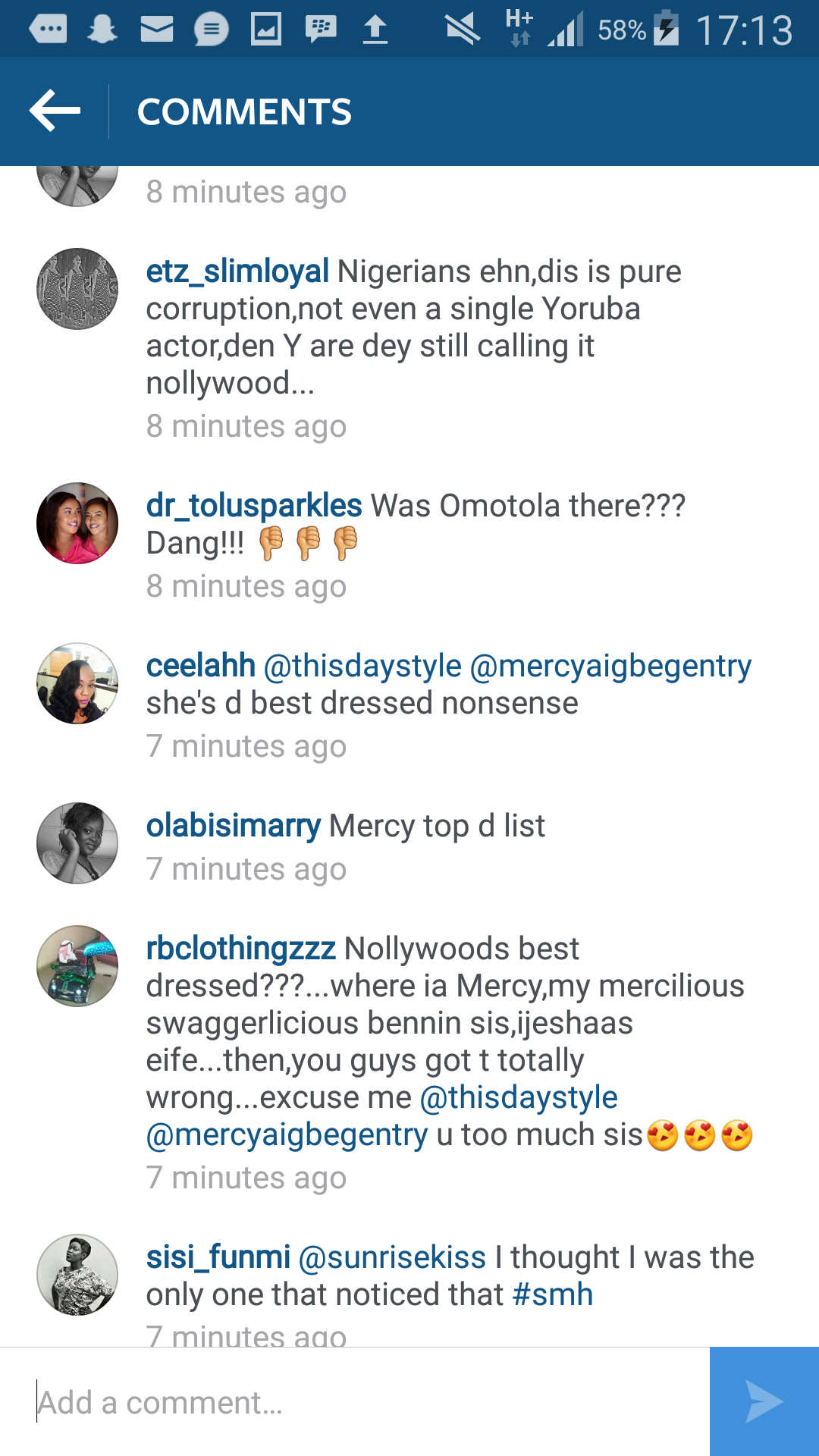Viewport: 819px width, 1456px height.
Task: Open olabisimarry's profile via username
Action: tap(234, 826)
